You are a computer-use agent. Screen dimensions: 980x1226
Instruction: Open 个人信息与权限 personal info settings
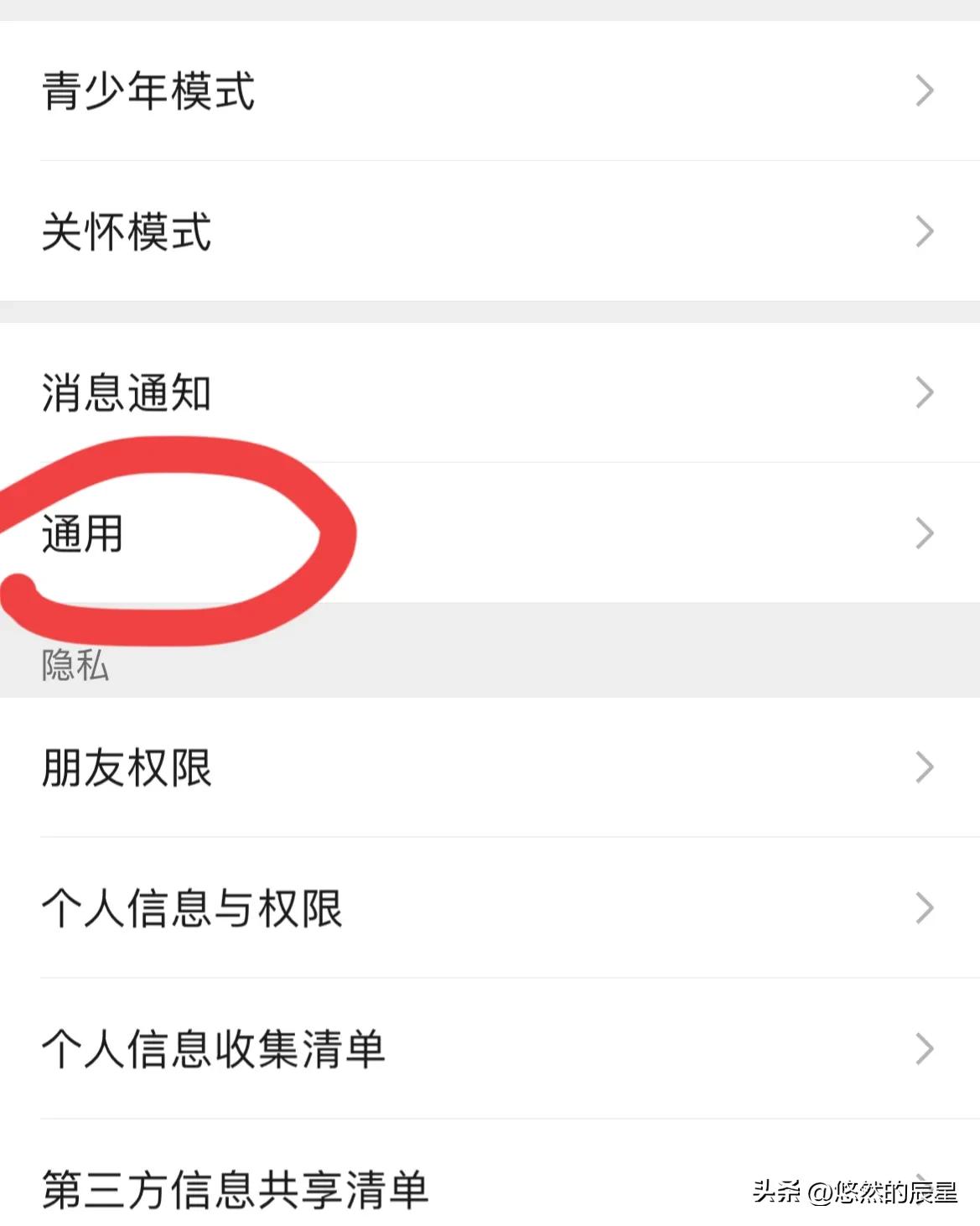[x=193, y=906]
